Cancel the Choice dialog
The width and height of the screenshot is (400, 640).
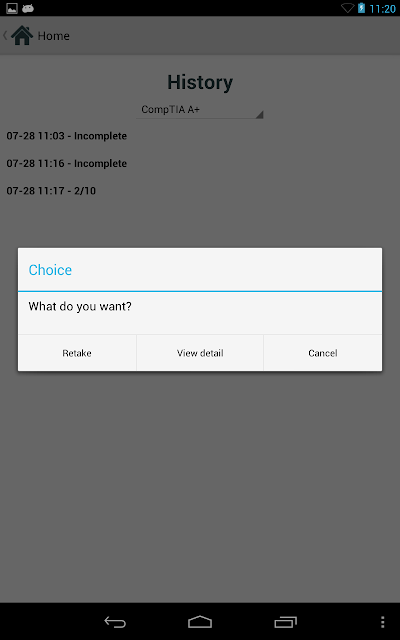(323, 353)
